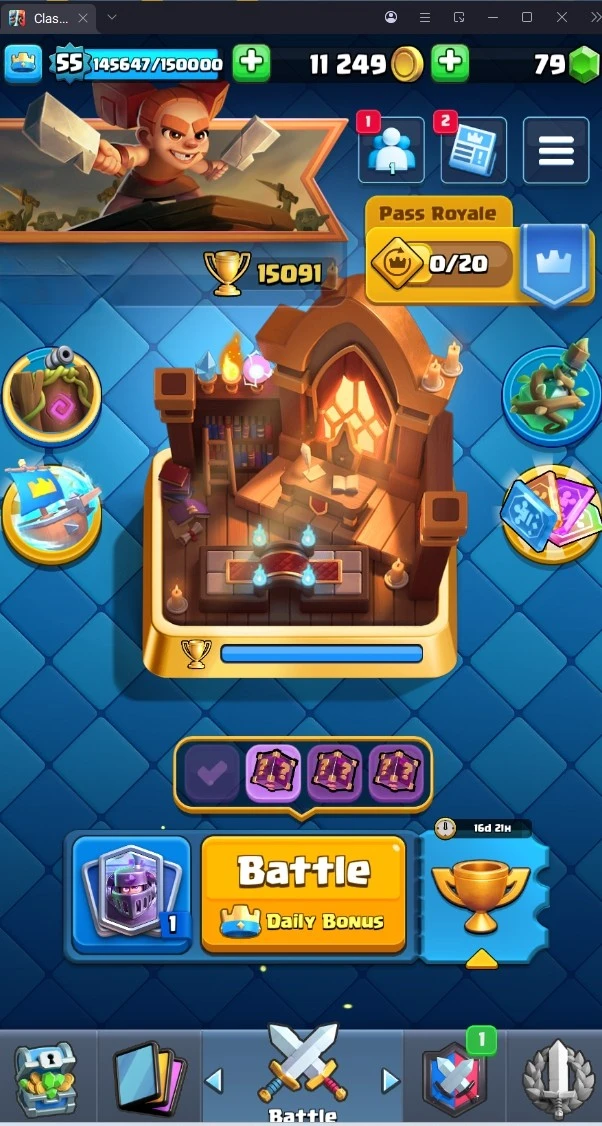The image size is (602, 1126).
Task: Open the ship event icon
Action: [x=52, y=511]
